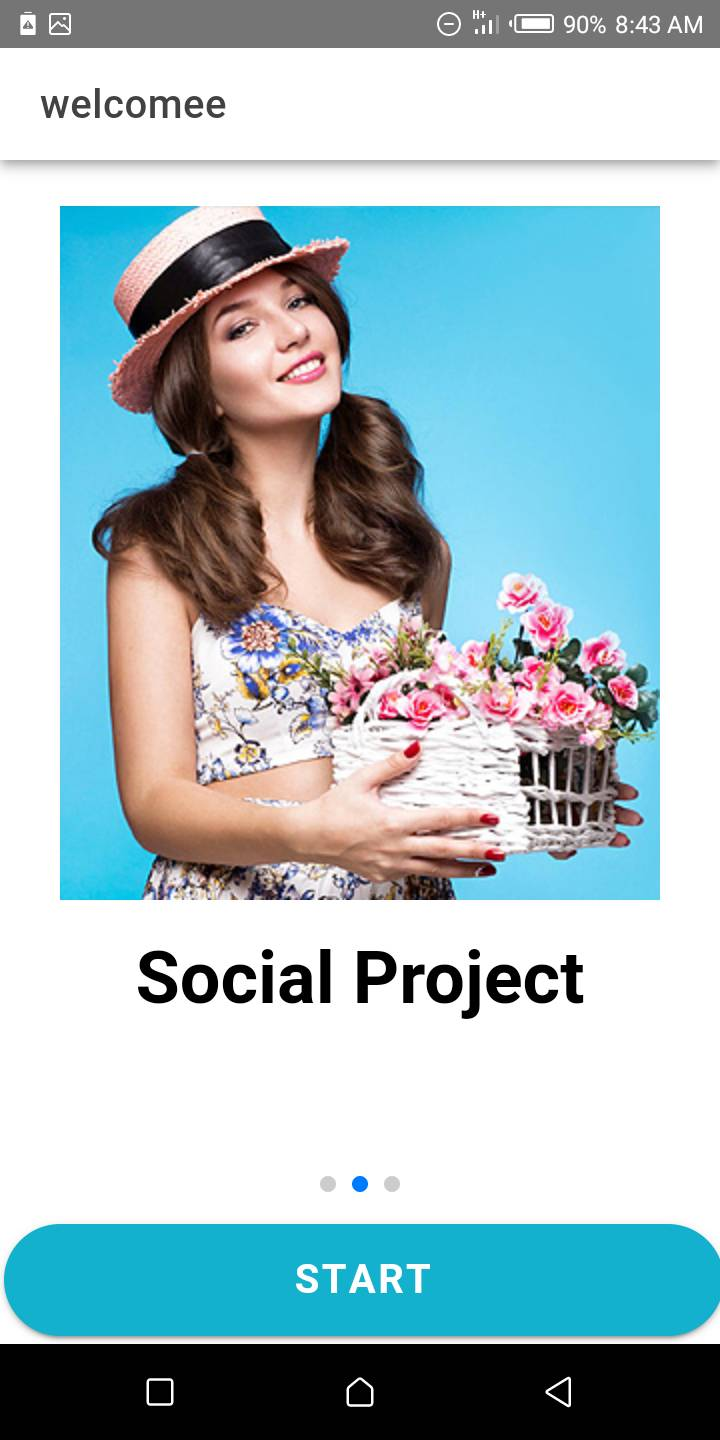This screenshot has height=1440, width=720.
Task: Select the first page indicator dot
Action: click(328, 1184)
